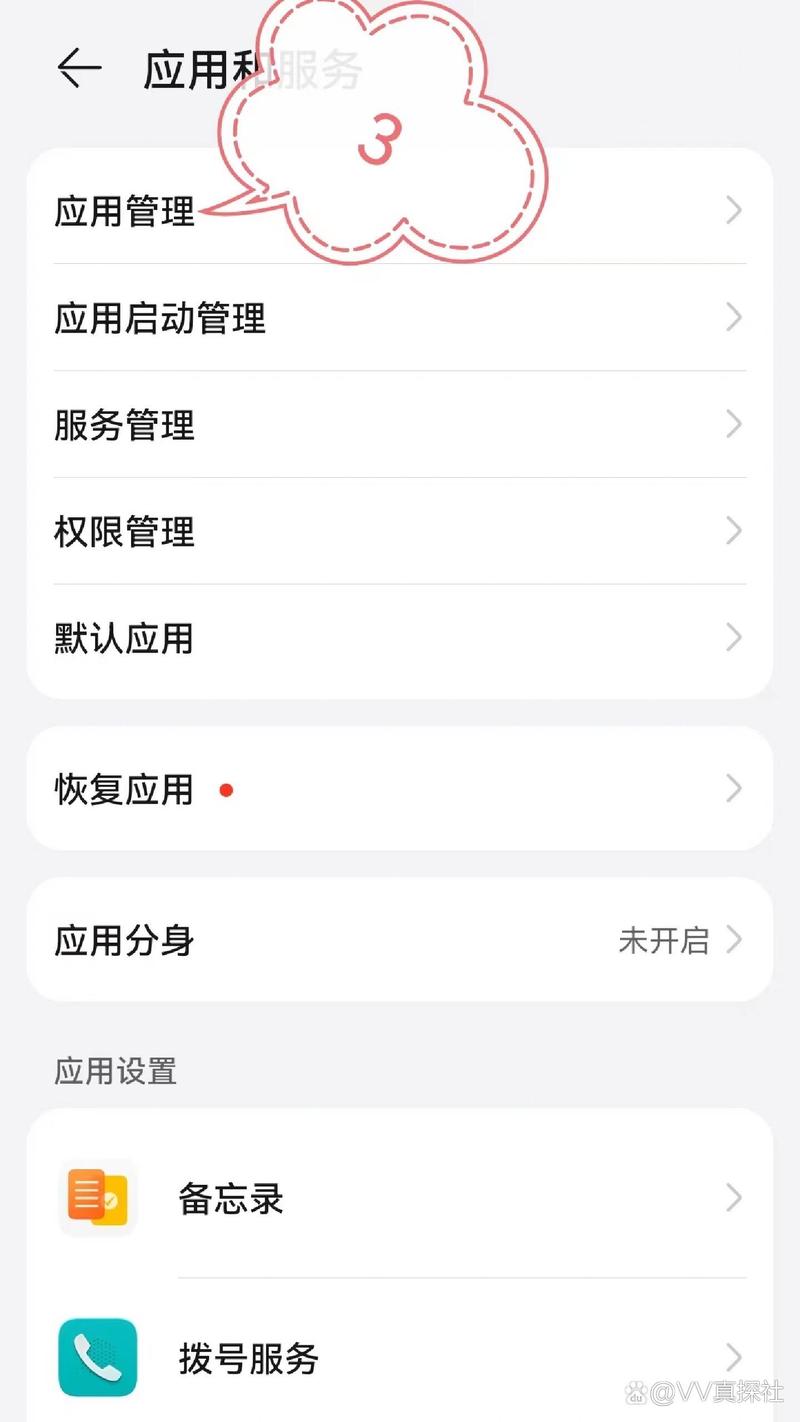800x1422 pixels.
Task: Expand the 权限管理 chevron arrow
Action: [735, 532]
